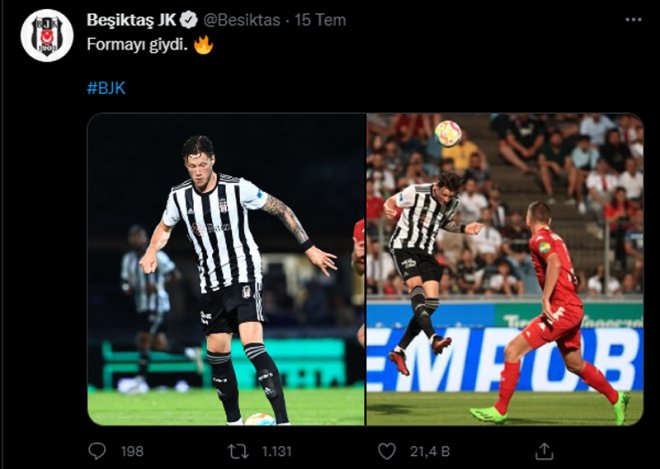Retweet the Beşiktaş JK post
Image resolution: width=660 pixels, height=469 pixels.
(x=238, y=451)
